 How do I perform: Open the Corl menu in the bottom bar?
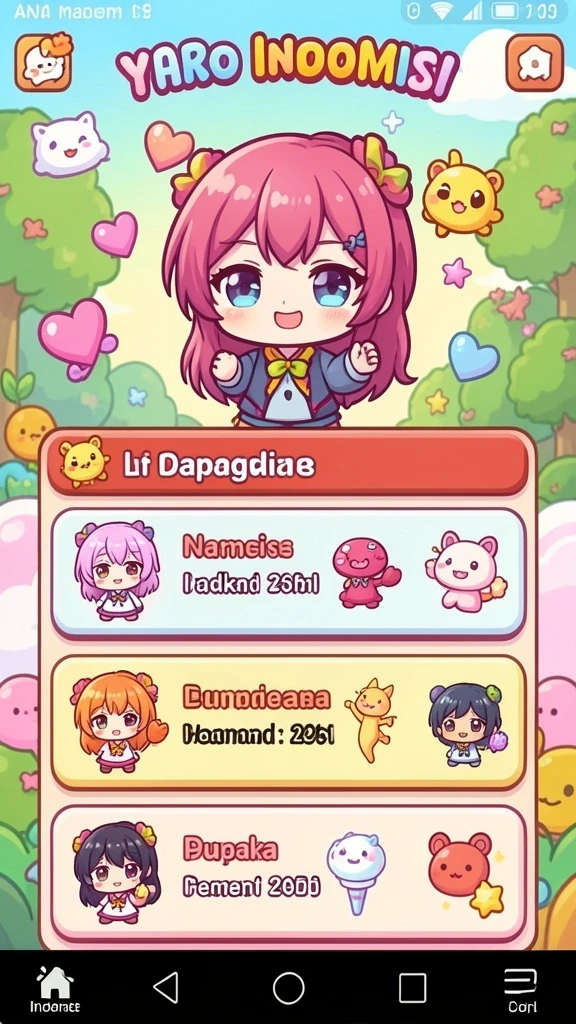(x=521, y=989)
